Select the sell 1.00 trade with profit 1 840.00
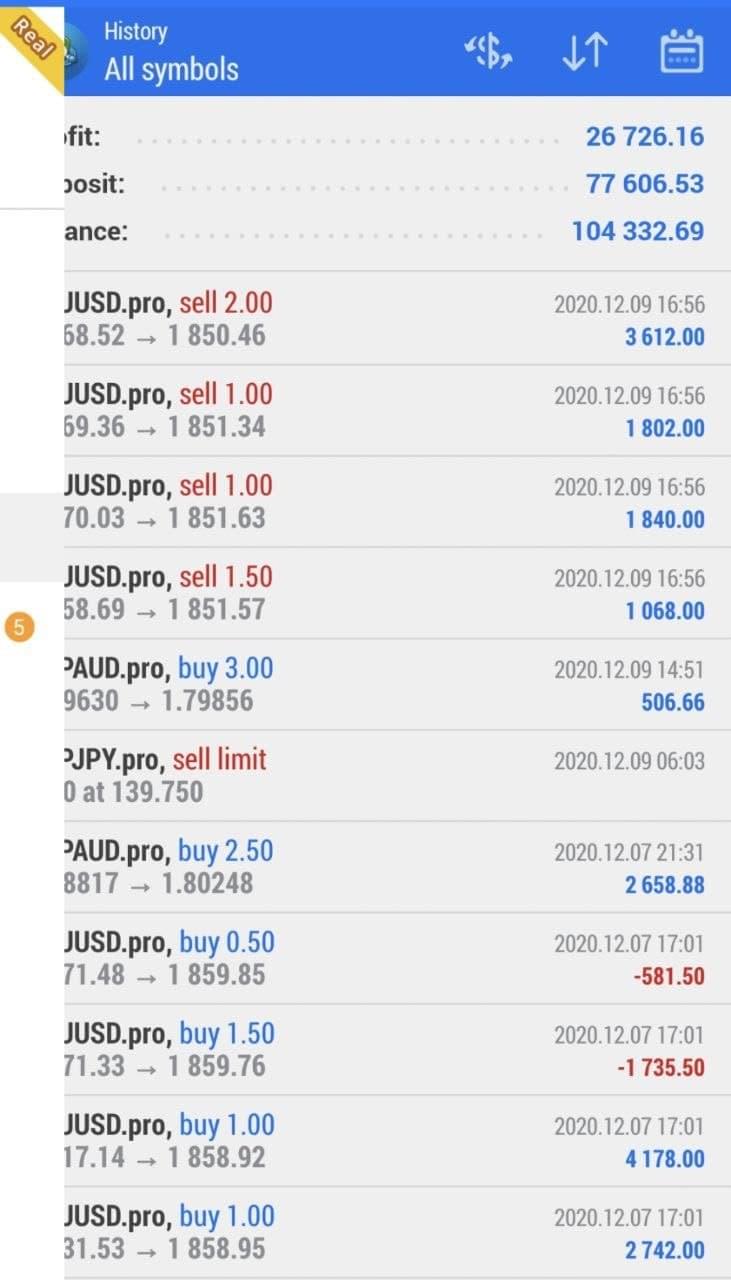The image size is (731, 1280). pyautogui.click(x=397, y=502)
